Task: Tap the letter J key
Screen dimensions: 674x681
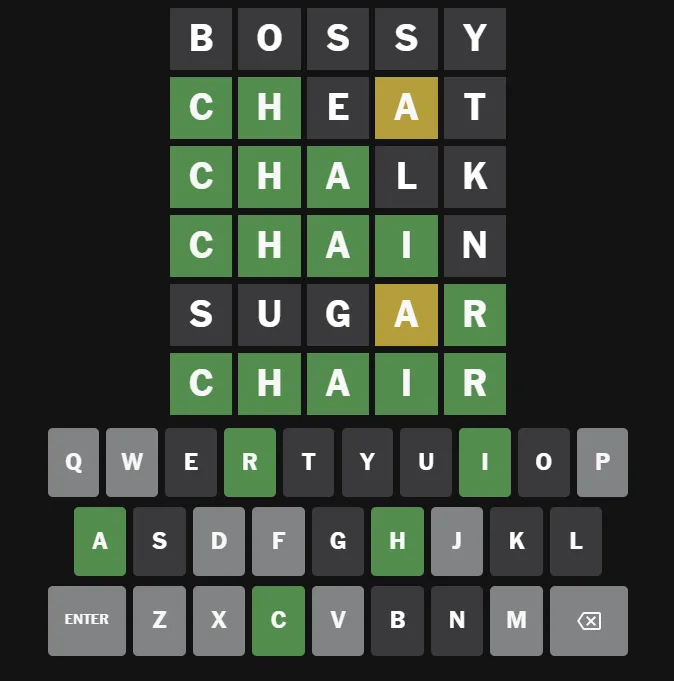Action: (457, 541)
